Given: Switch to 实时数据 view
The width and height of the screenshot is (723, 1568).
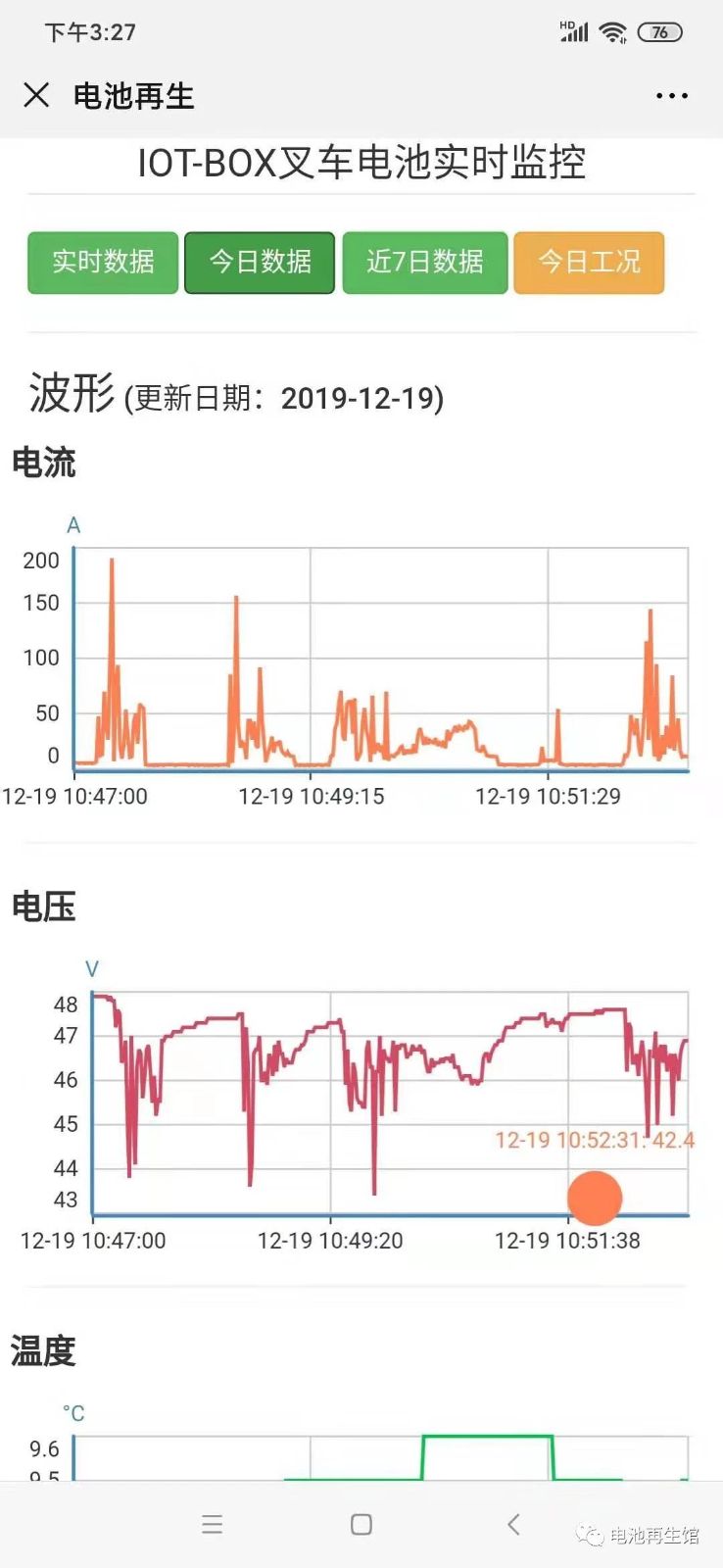Looking at the screenshot, I should (103, 262).
